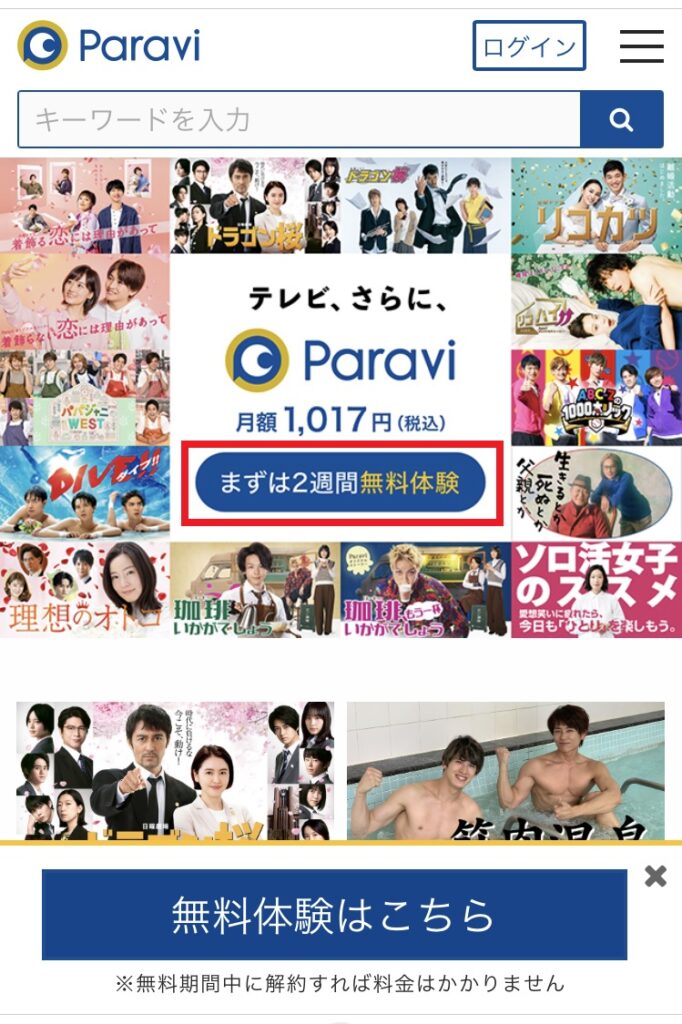Tap the magnifier search button
682x1024 pixels.
tap(621, 120)
